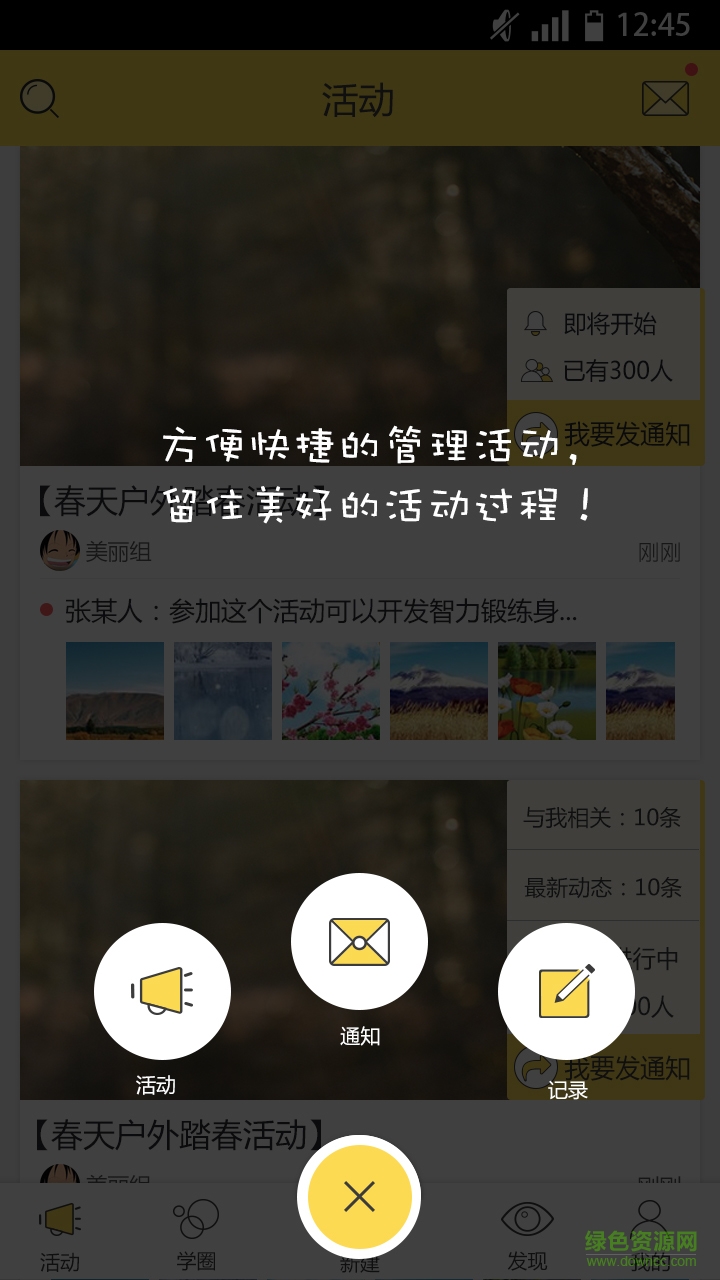Viewport: 720px width, 1280px height.
Task: Click the people icon beside 已有300人
Action: (537, 370)
